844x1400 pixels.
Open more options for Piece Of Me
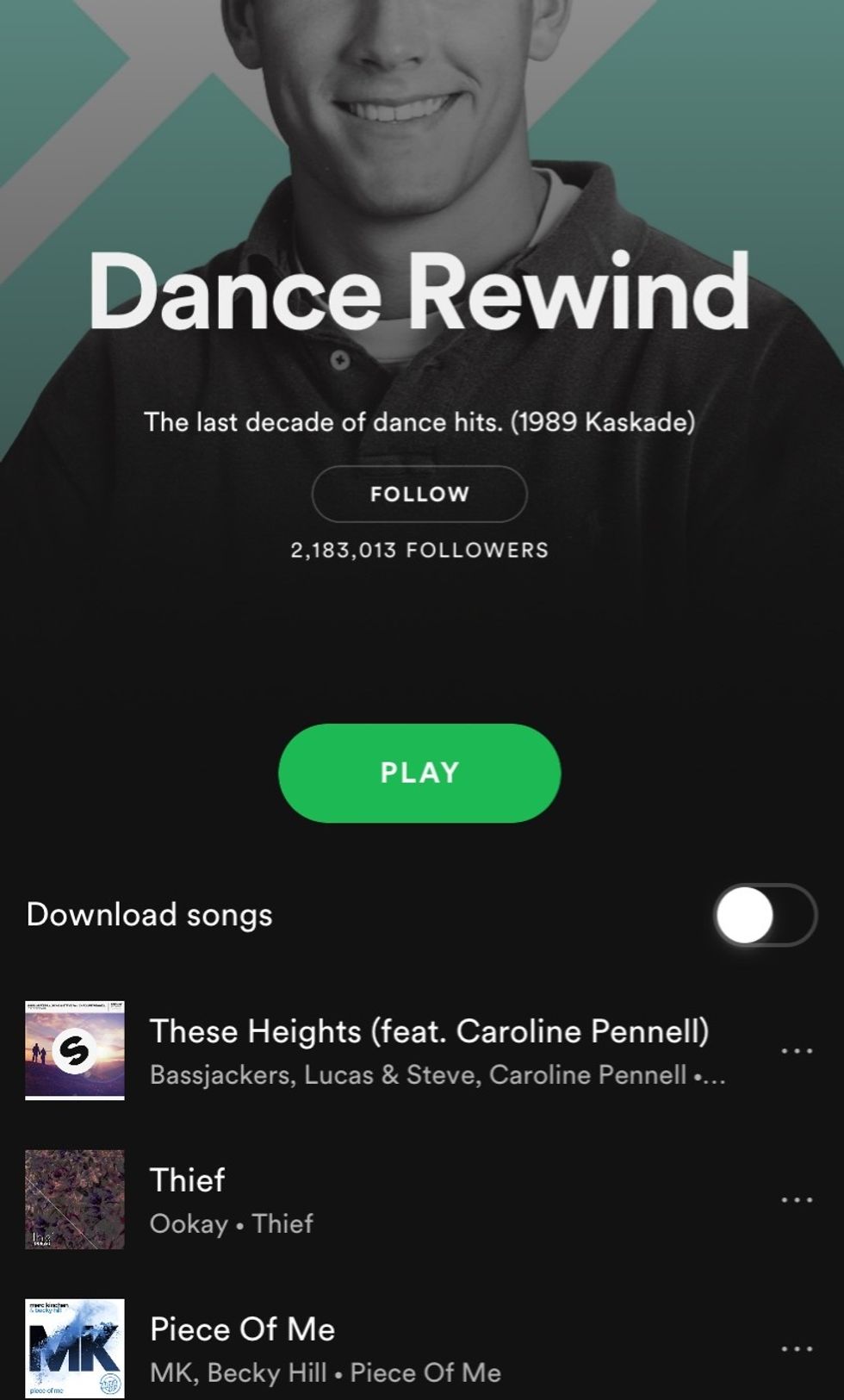796,1349
